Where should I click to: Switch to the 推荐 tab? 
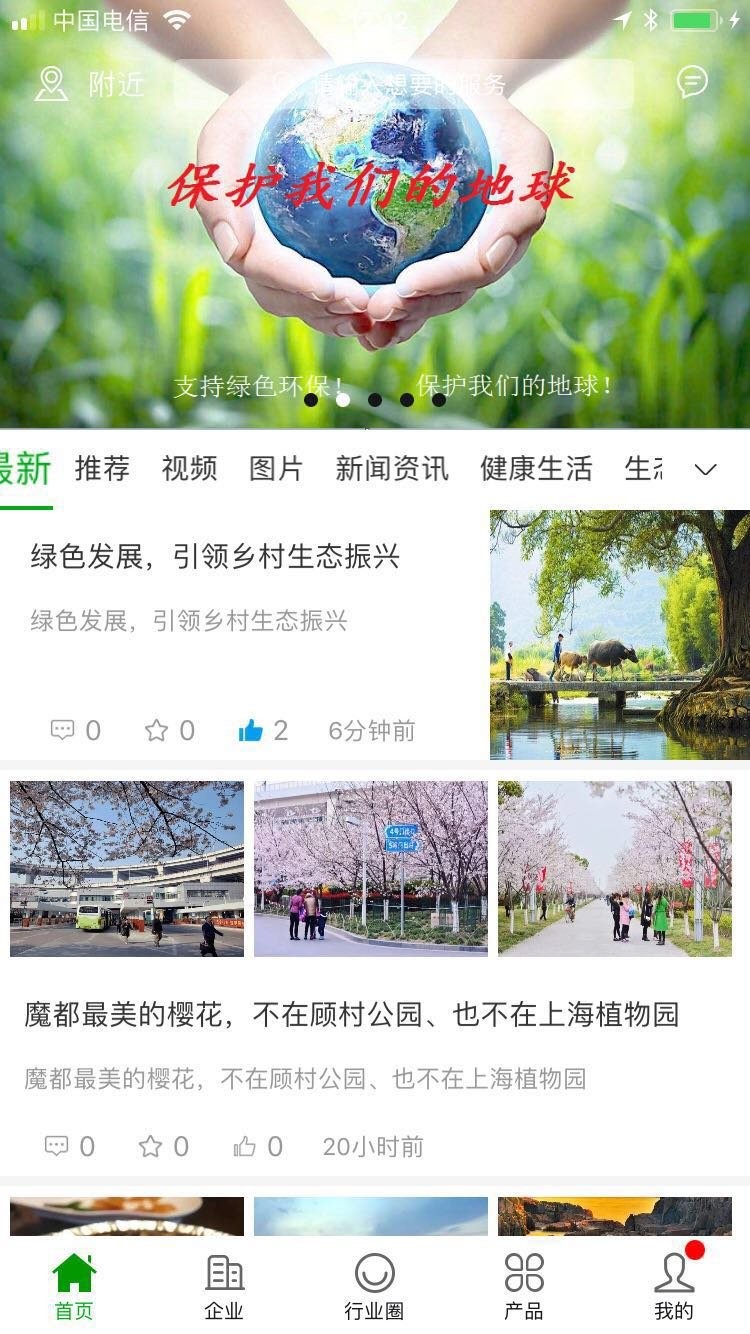(x=102, y=468)
